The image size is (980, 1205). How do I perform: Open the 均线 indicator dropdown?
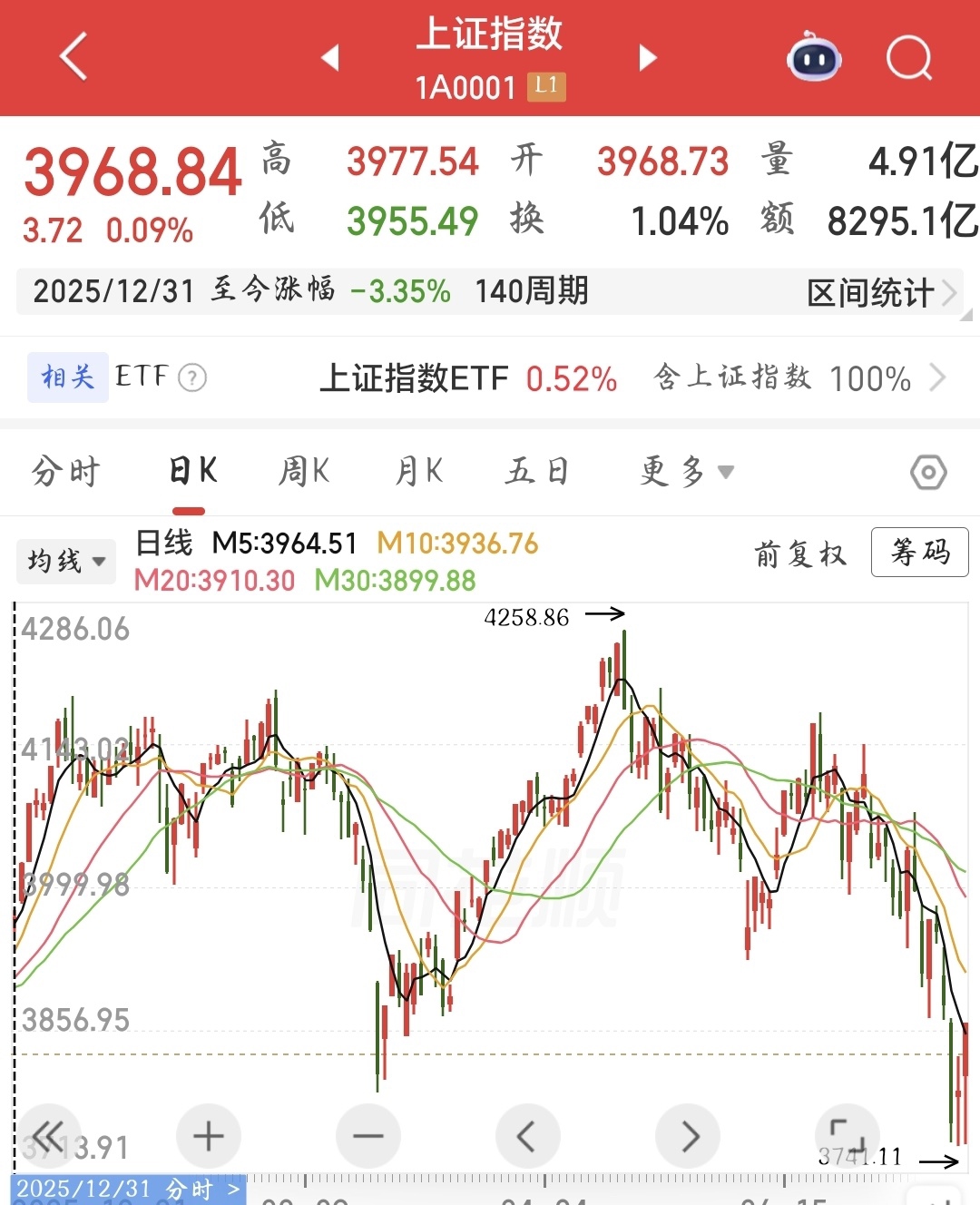click(66, 561)
